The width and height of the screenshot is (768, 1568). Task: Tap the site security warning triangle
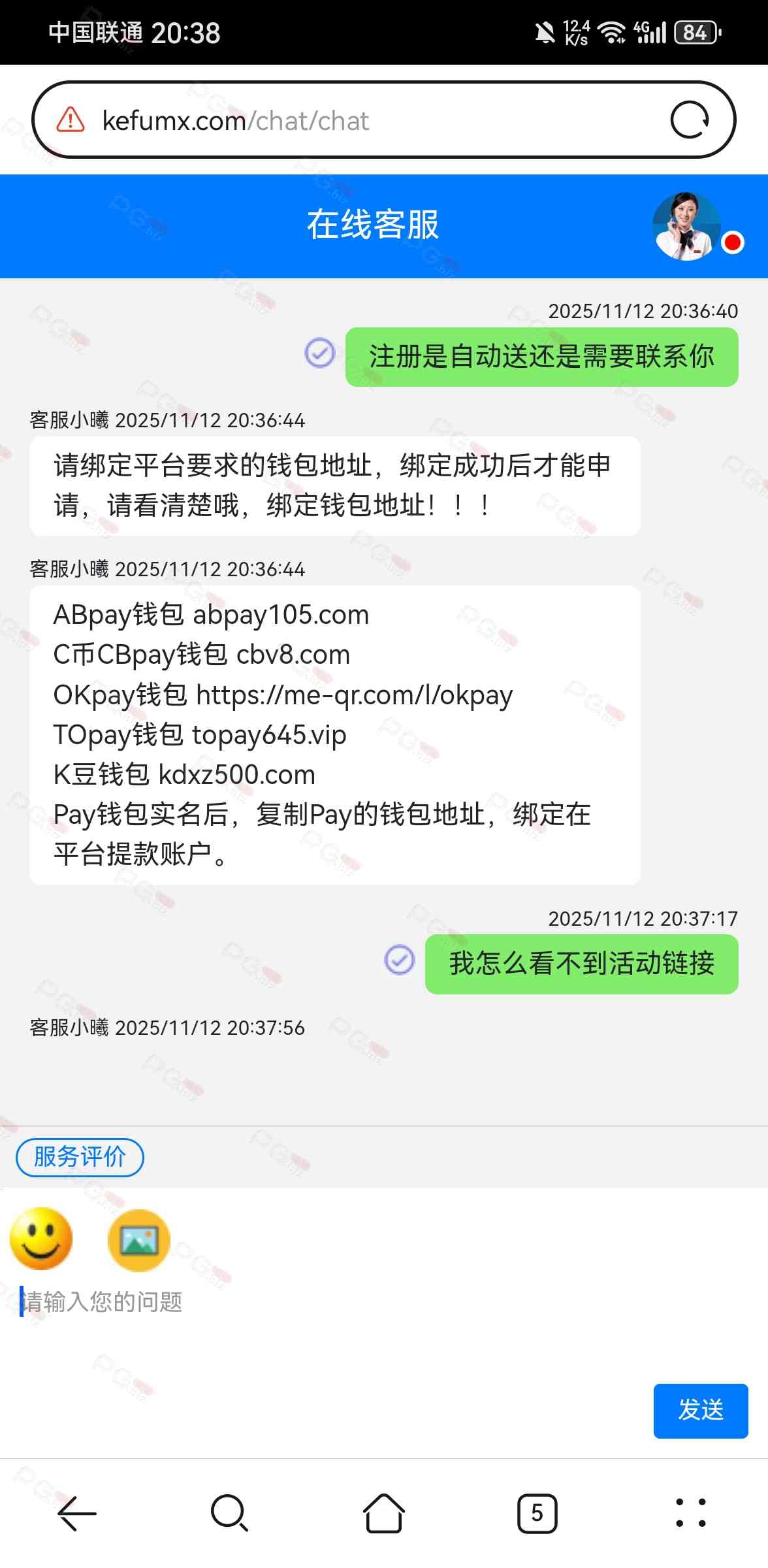(x=71, y=120)
